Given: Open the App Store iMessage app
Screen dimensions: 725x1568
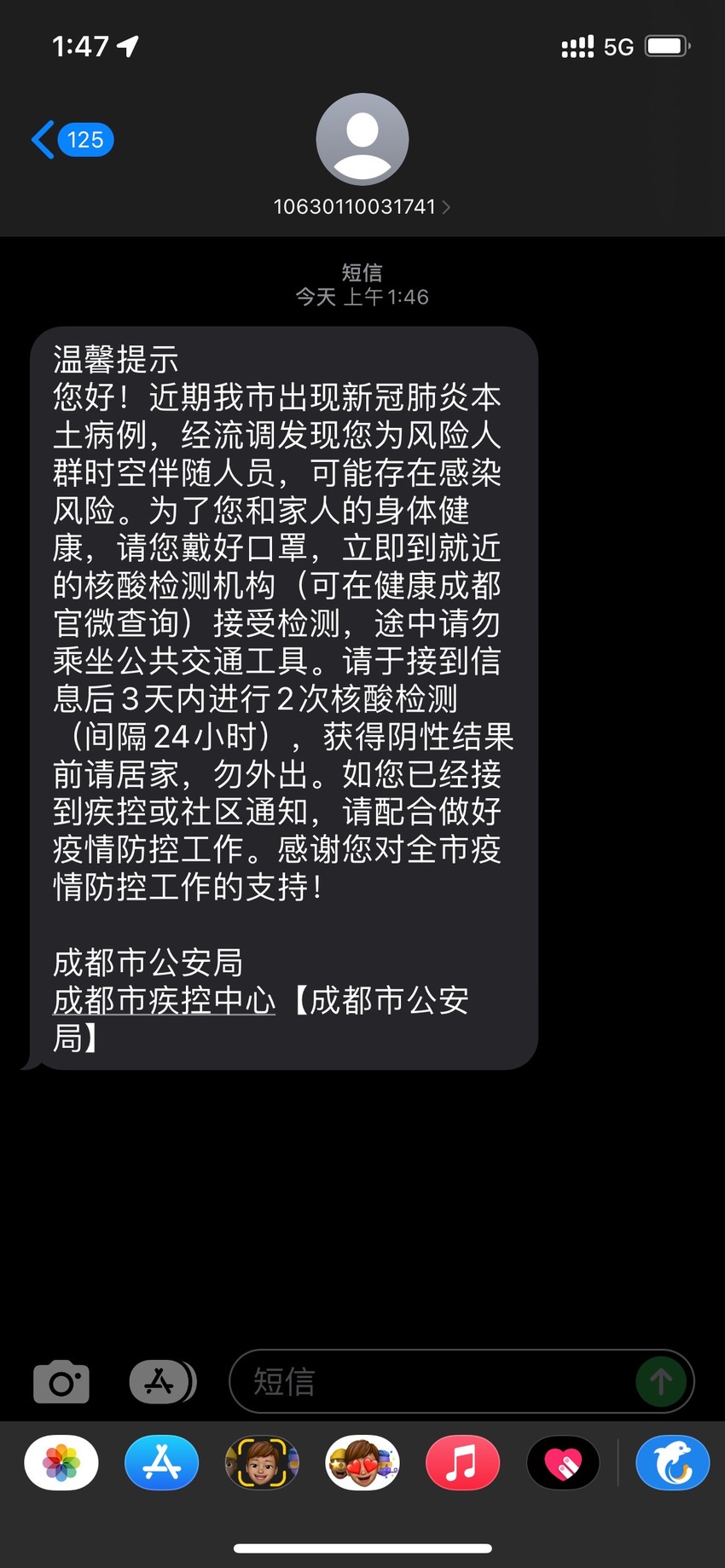Looking at the screenshot, I should coord(162,1463).
